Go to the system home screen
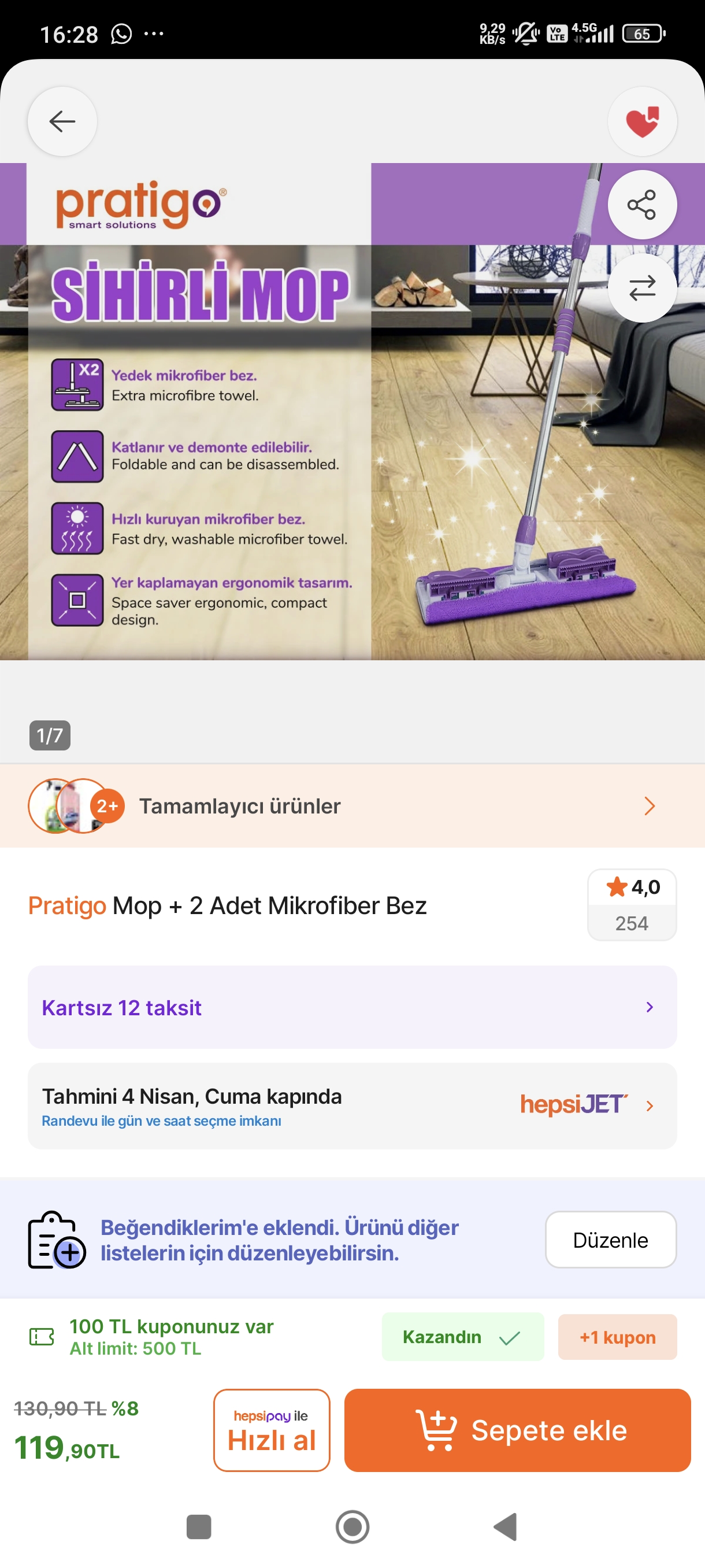705x1568 pixels. tap(352, 1526)
